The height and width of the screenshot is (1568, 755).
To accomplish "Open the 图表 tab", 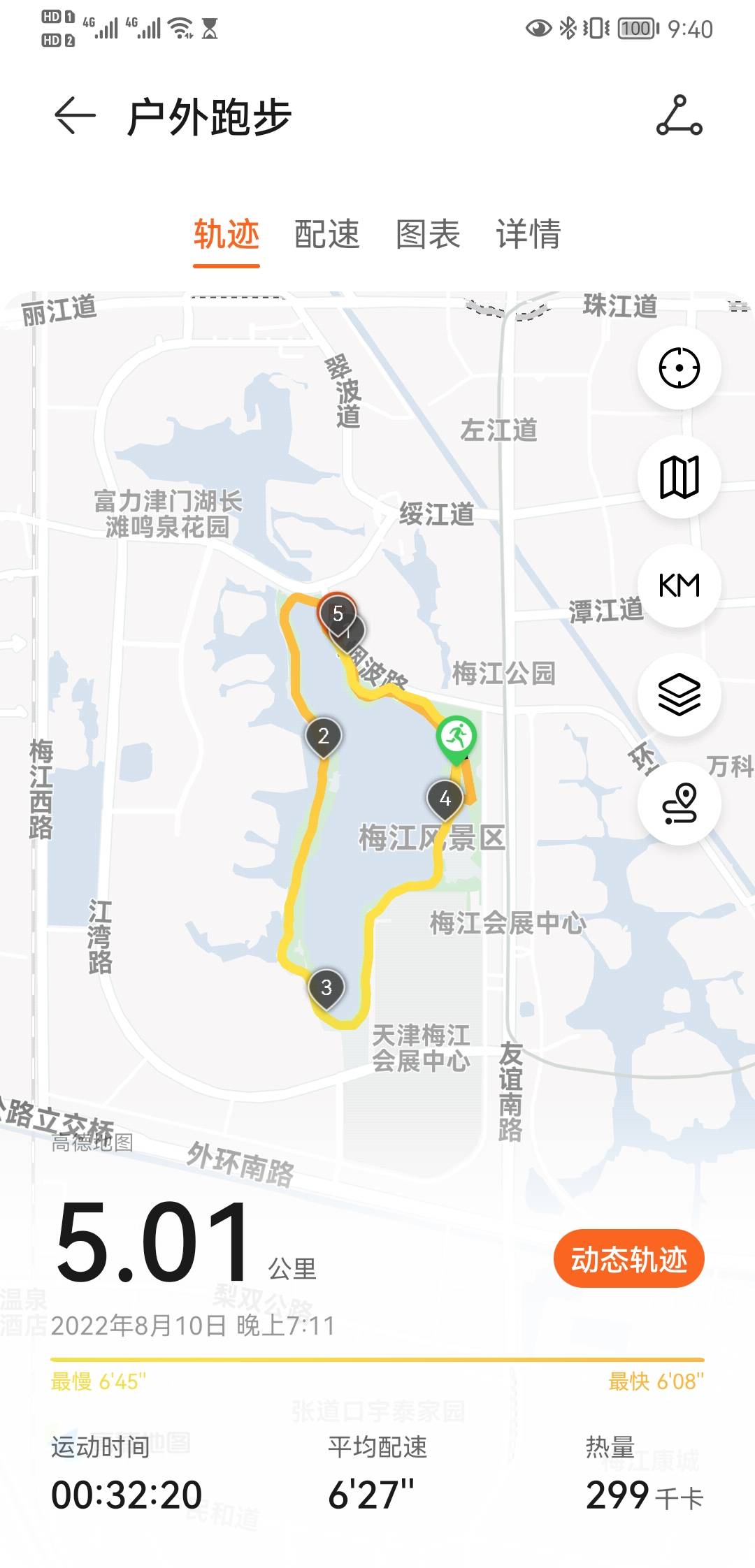I will (x=427, y=234).
